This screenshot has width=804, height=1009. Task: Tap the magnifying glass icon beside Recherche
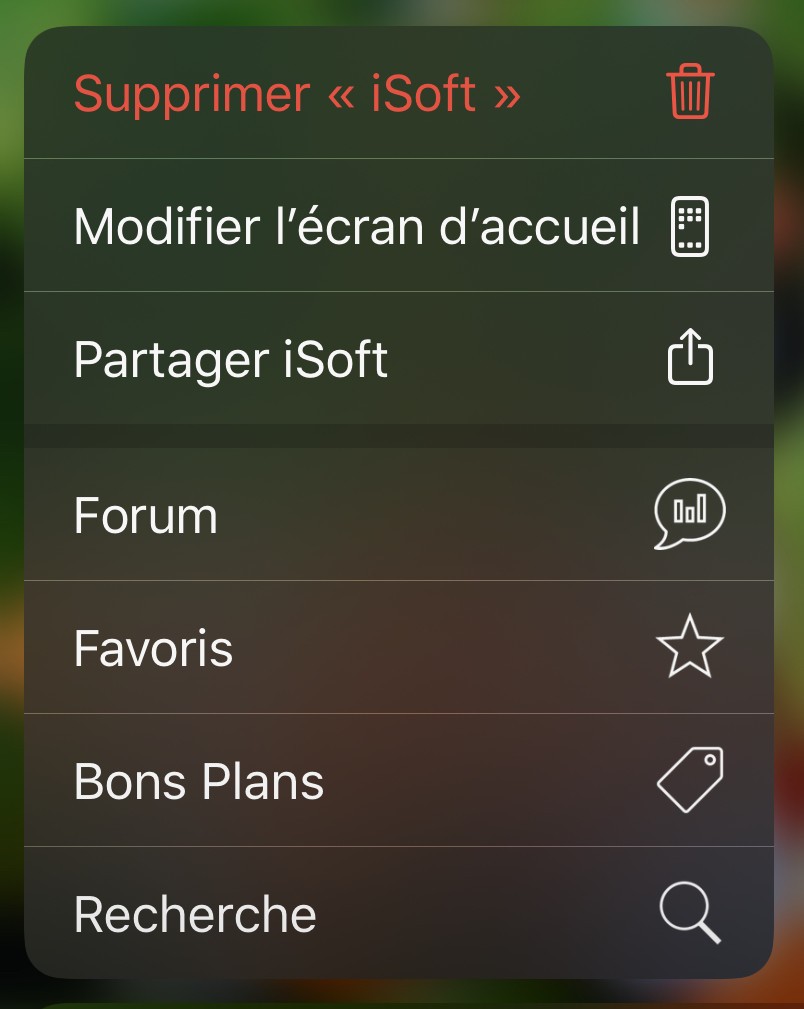(690, 913)
